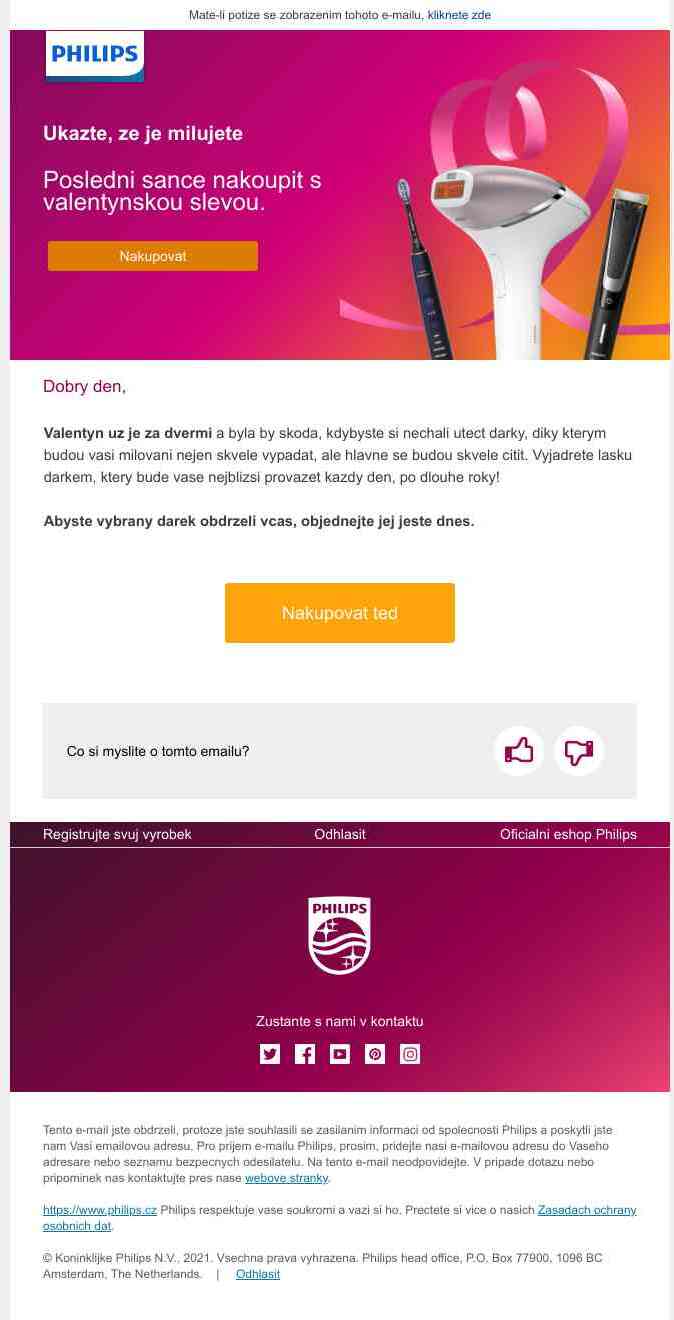Open the 'kliknete zde' view-in-browser link
Viewport: 674px width, 1320px height.
[458, 15]
